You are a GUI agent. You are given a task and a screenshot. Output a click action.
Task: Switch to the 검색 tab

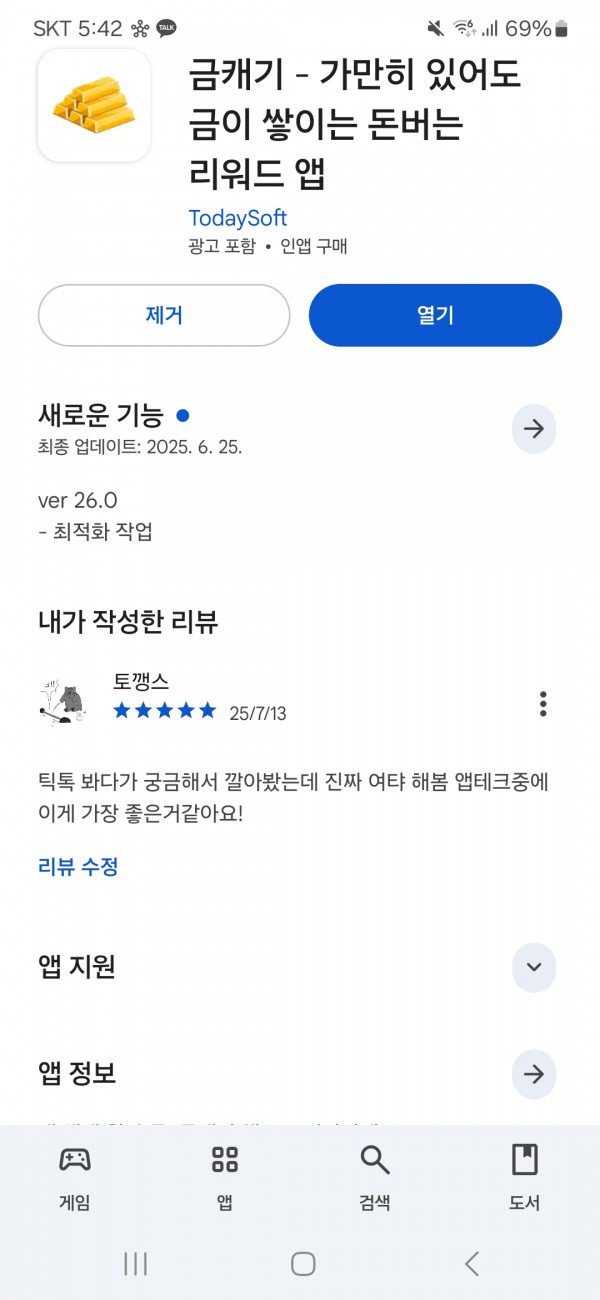[x=375, y=1178]
